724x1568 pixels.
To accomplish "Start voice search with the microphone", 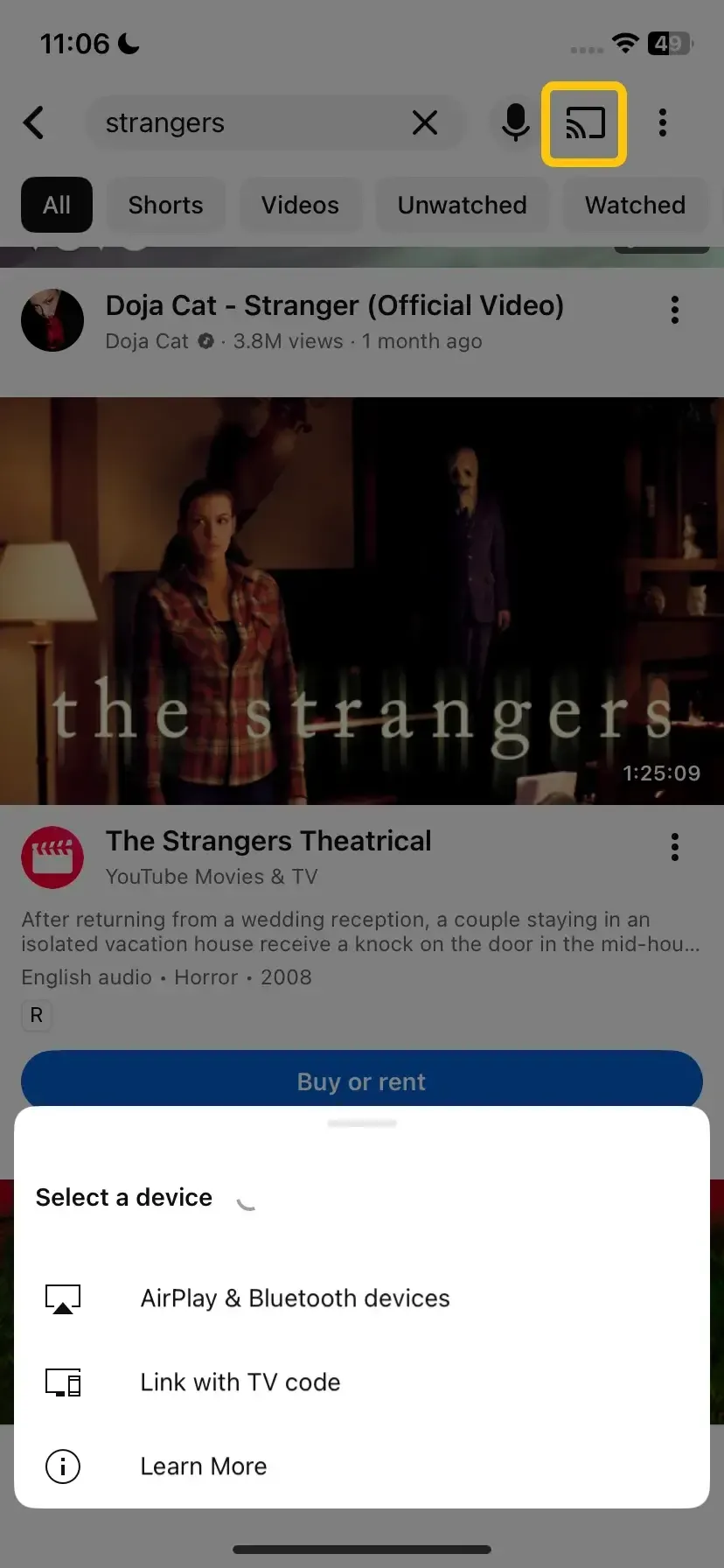I will (516, 123).
